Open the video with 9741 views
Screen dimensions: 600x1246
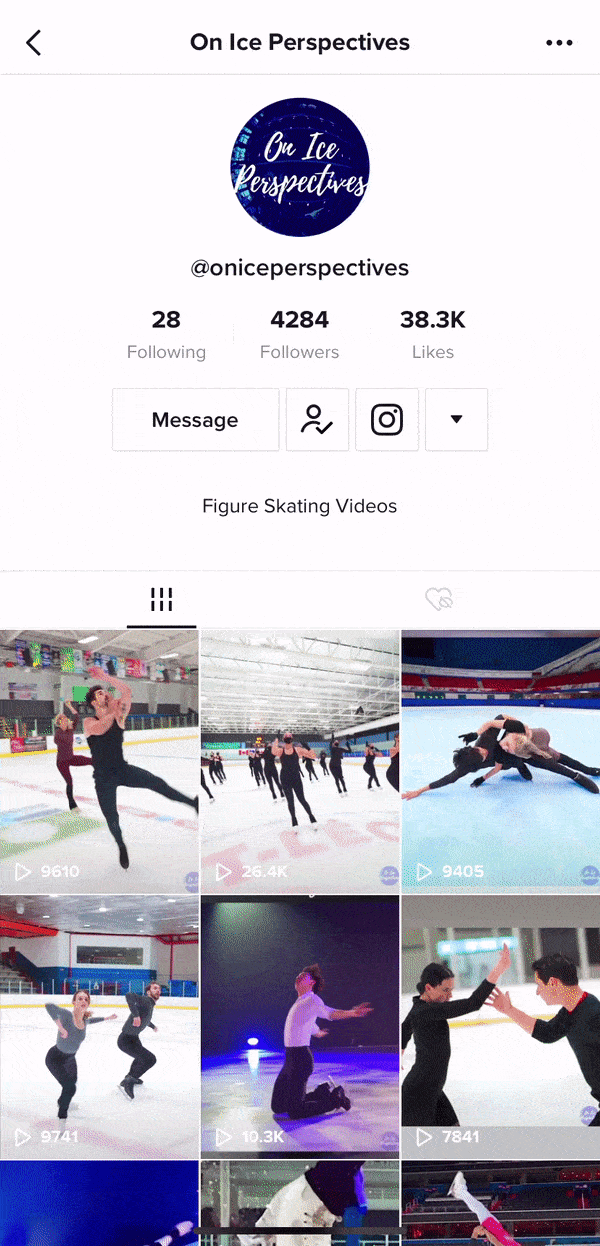click(x=99, y=1025)
